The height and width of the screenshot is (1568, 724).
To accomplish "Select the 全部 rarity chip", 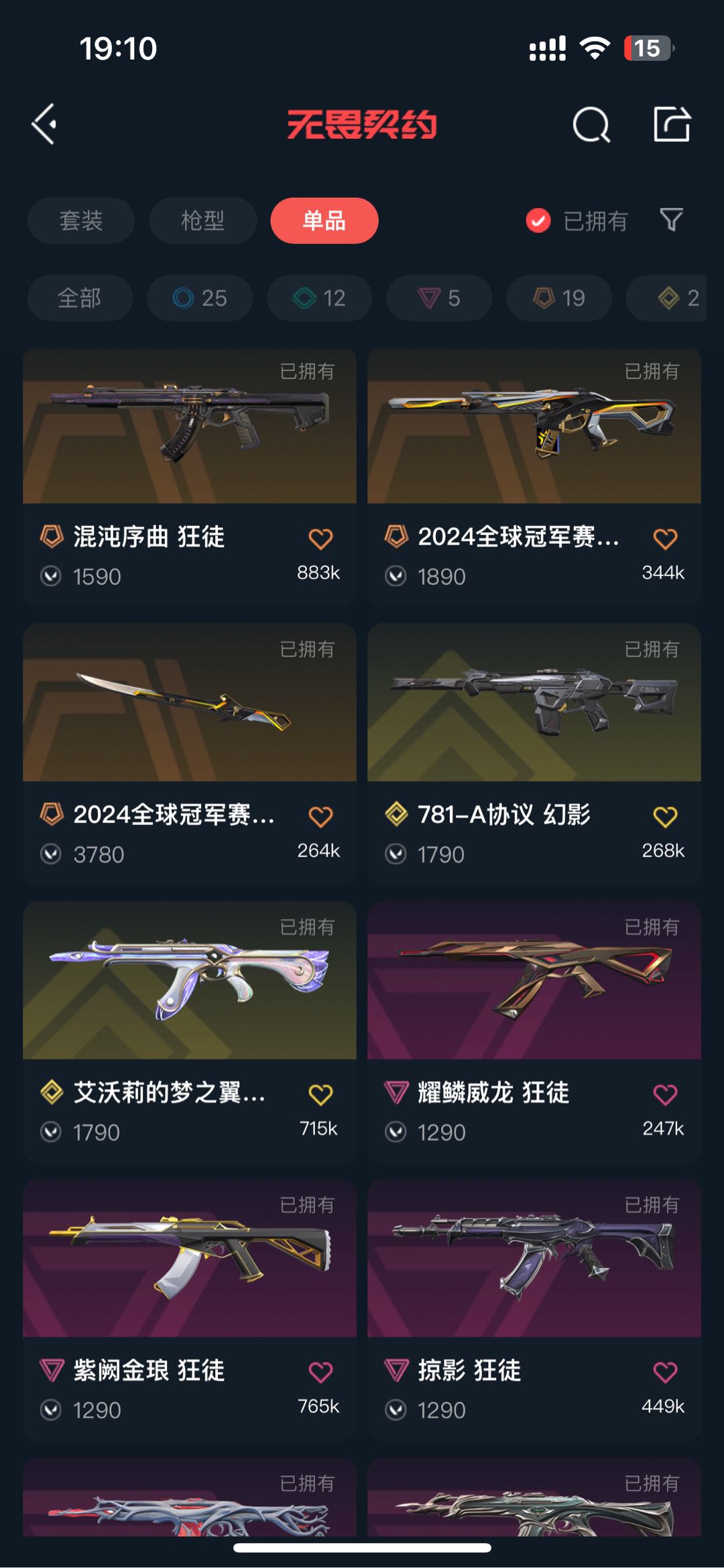I will [80, 298].
